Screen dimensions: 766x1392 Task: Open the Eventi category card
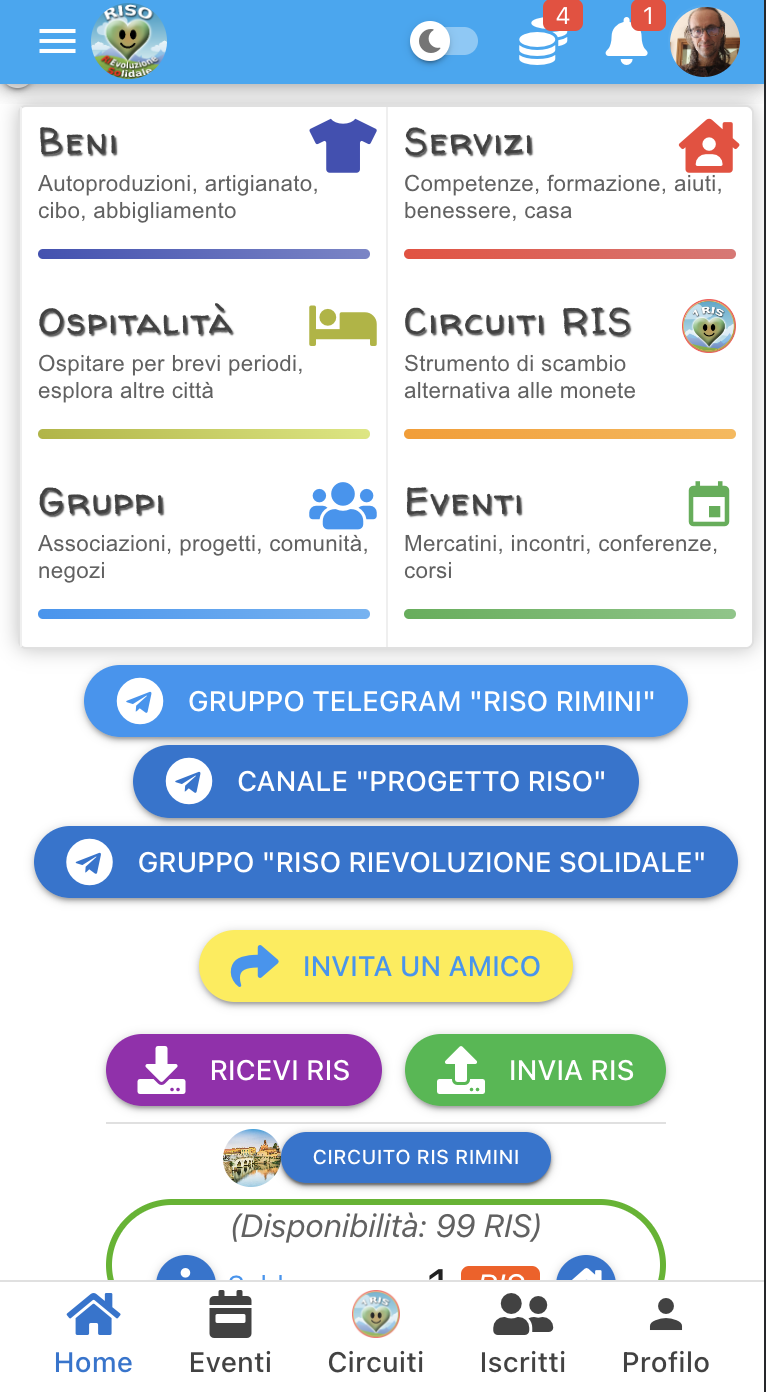click(x=569, y=547)
